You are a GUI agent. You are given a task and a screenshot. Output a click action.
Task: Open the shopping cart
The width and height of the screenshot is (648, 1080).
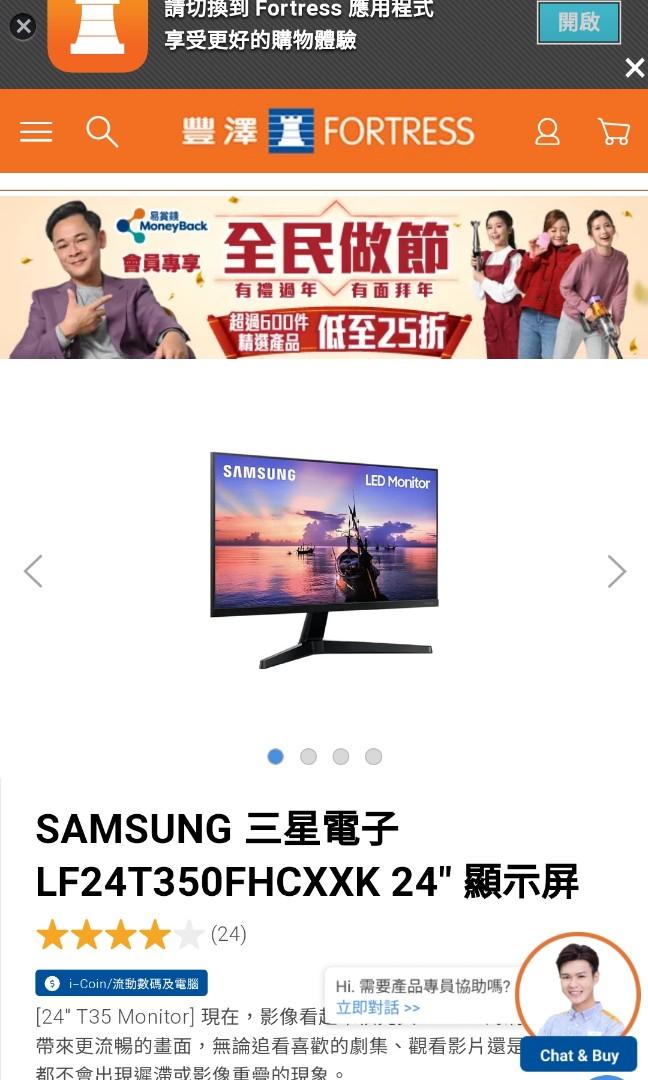tap(613, 132)
